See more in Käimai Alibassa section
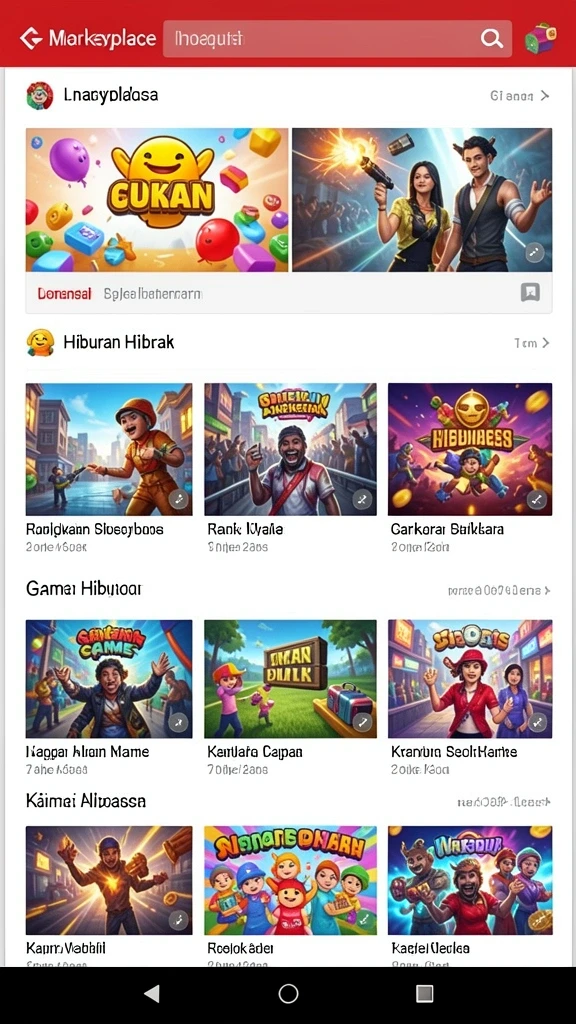The width and height of the screenshot is (576, 1024). click(504, 802)
